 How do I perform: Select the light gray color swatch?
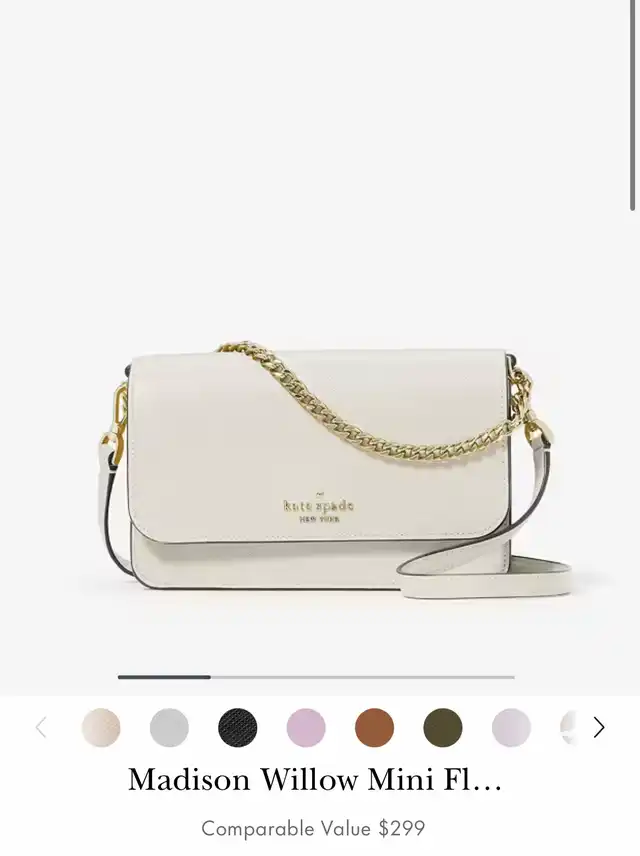click(x=169, y=727)
